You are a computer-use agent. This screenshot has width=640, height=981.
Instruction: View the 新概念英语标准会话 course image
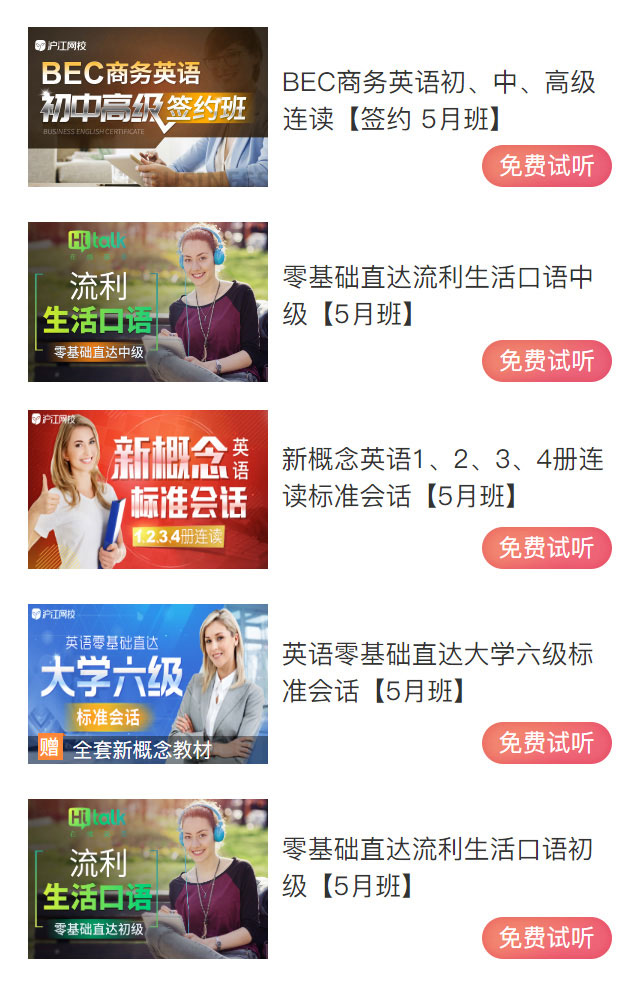[148, 490]
